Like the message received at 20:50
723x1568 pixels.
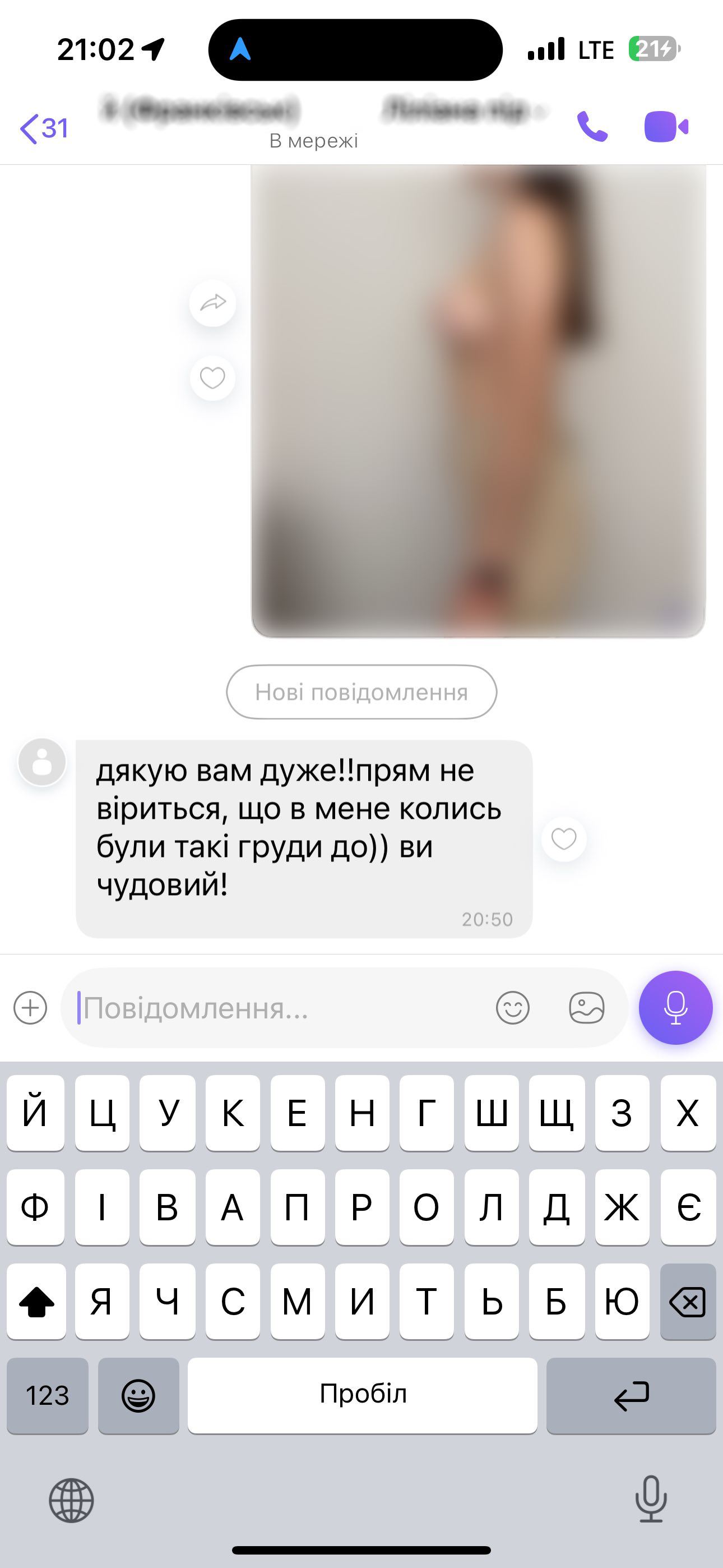click(564, 839)
